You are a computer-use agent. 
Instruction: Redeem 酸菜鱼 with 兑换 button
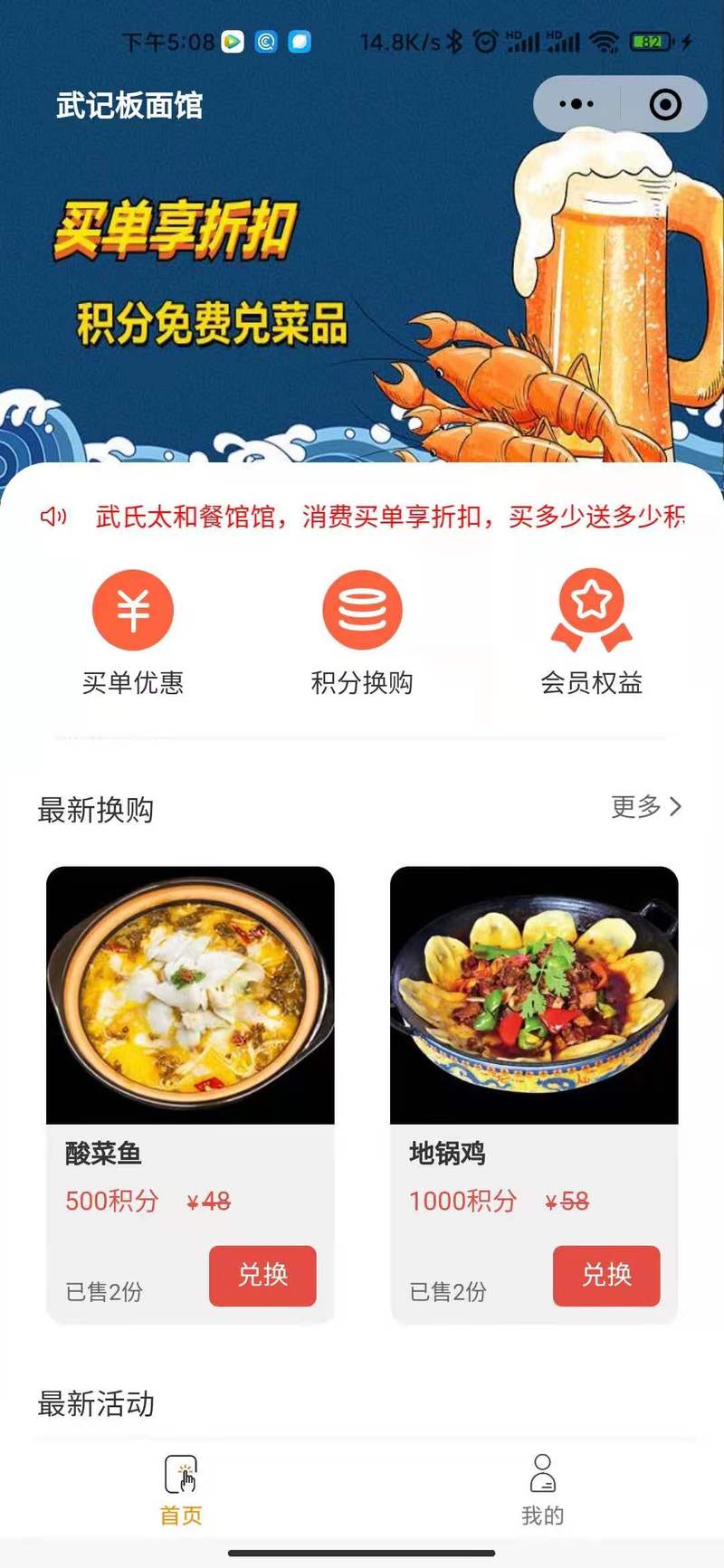pos(262,1276)
